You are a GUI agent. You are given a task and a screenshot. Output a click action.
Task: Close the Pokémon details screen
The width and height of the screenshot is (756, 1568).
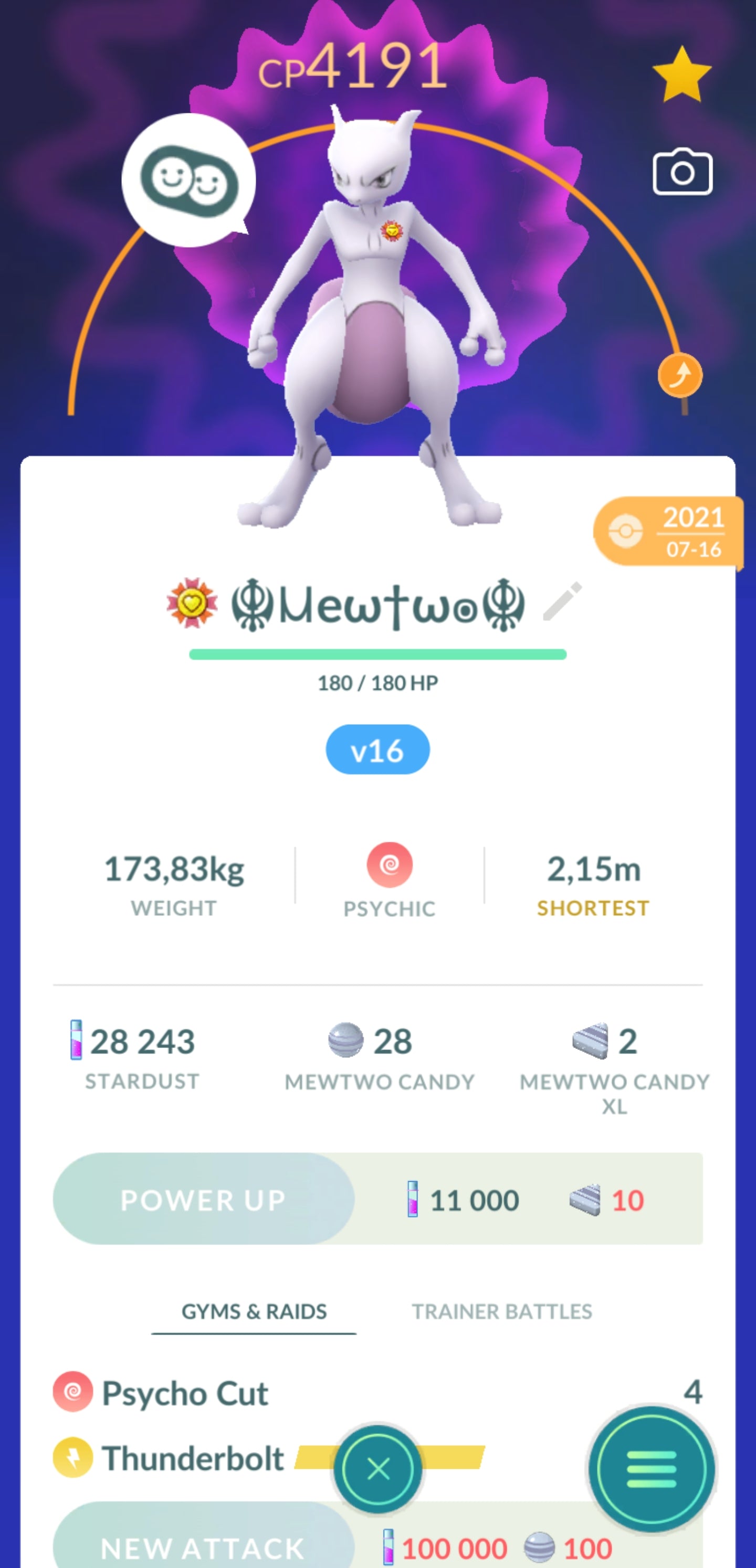click(379, 1469)
